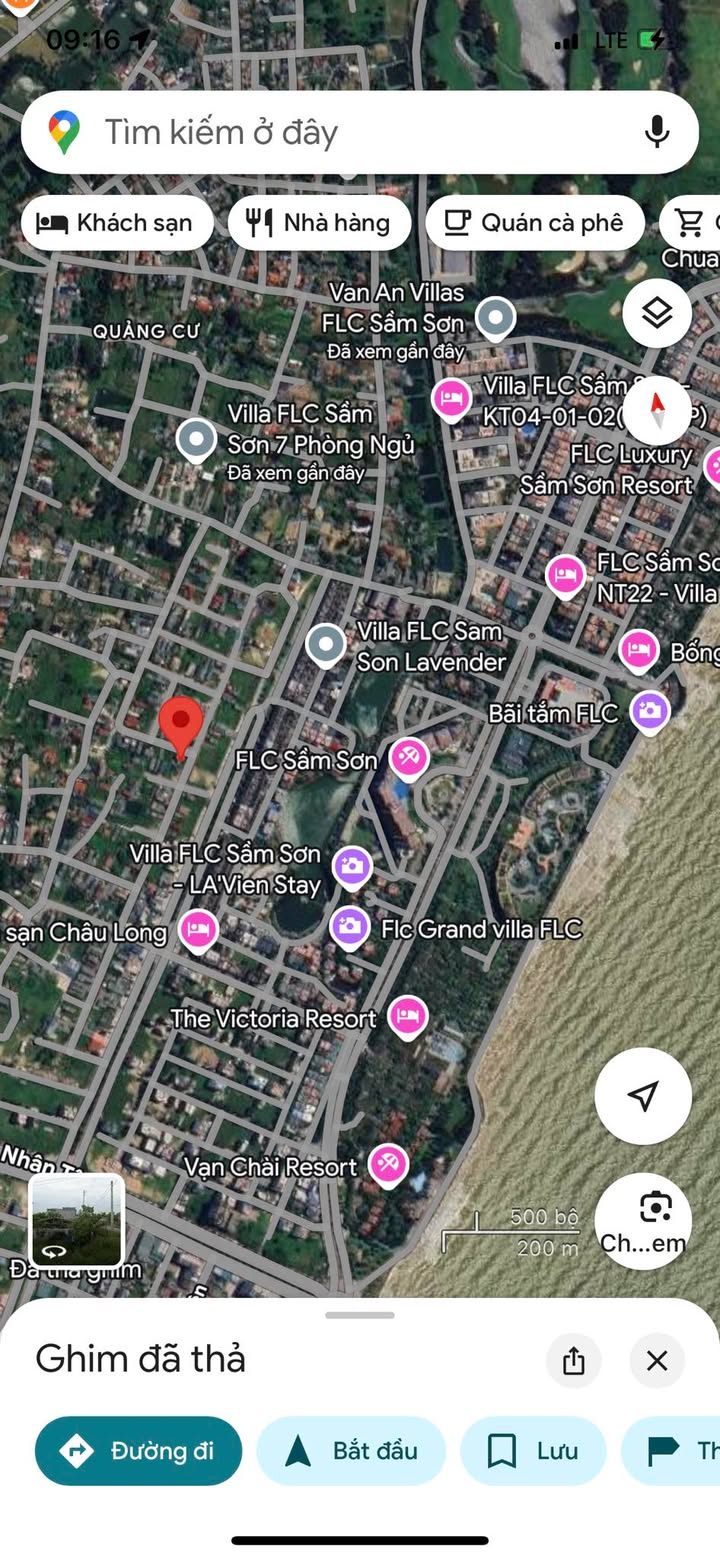Reset map orientation with the compass
The height and width of the screenshot is (1559, 720).
[657, 409]
